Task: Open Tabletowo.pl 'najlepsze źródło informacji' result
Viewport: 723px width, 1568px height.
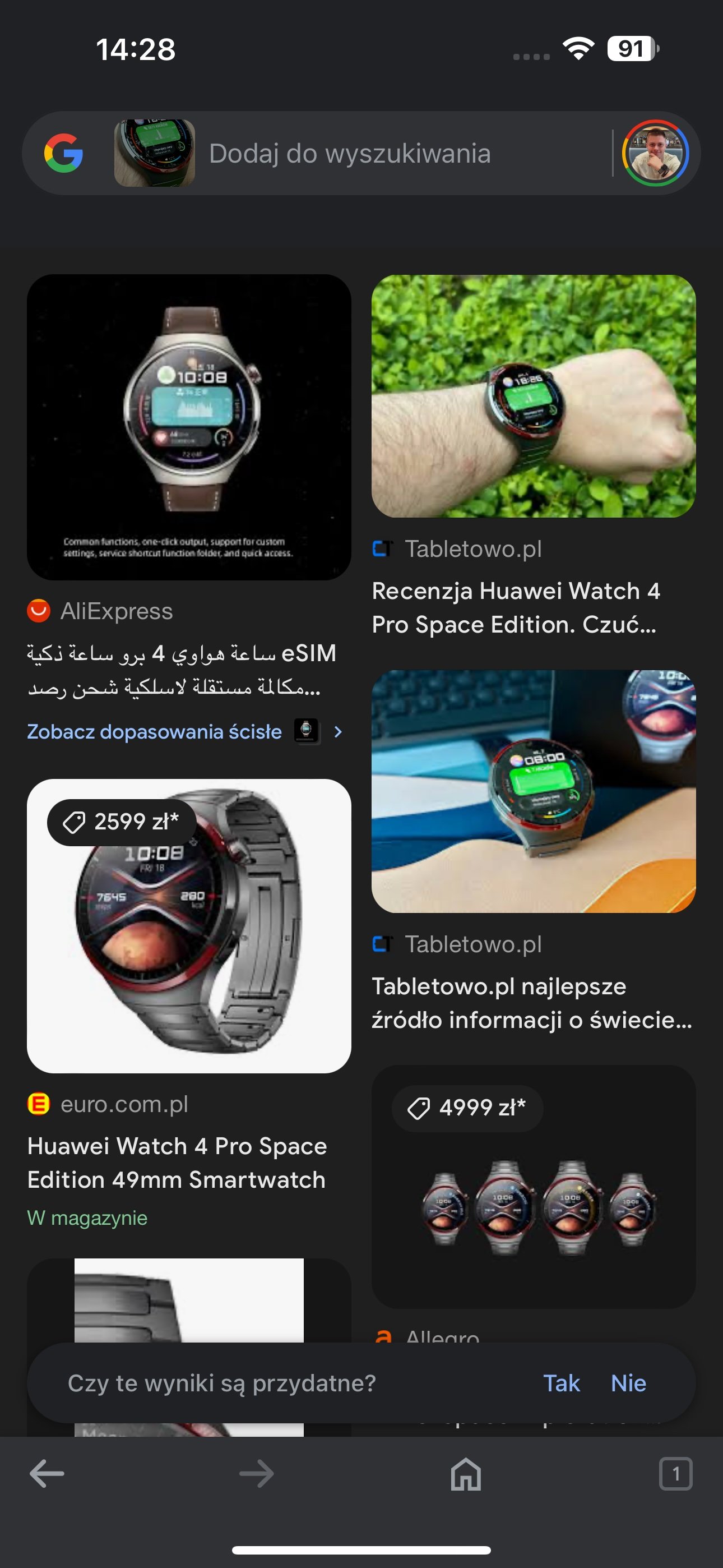Action: click(533, 791)
